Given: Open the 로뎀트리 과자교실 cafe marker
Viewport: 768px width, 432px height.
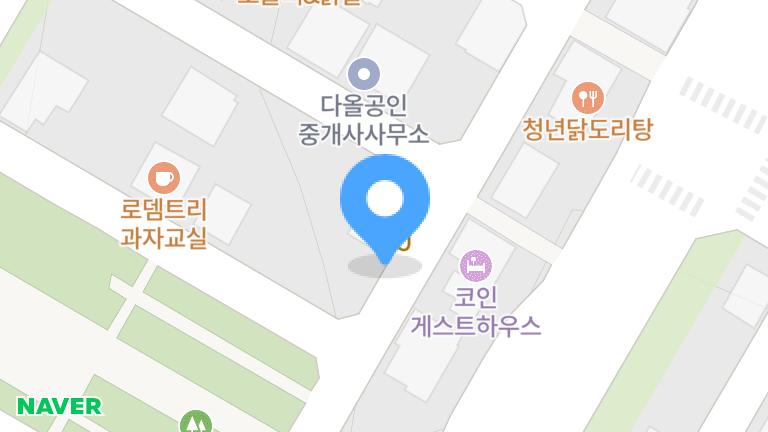Looking at the screenshot, I should click(x=163, y=178).
